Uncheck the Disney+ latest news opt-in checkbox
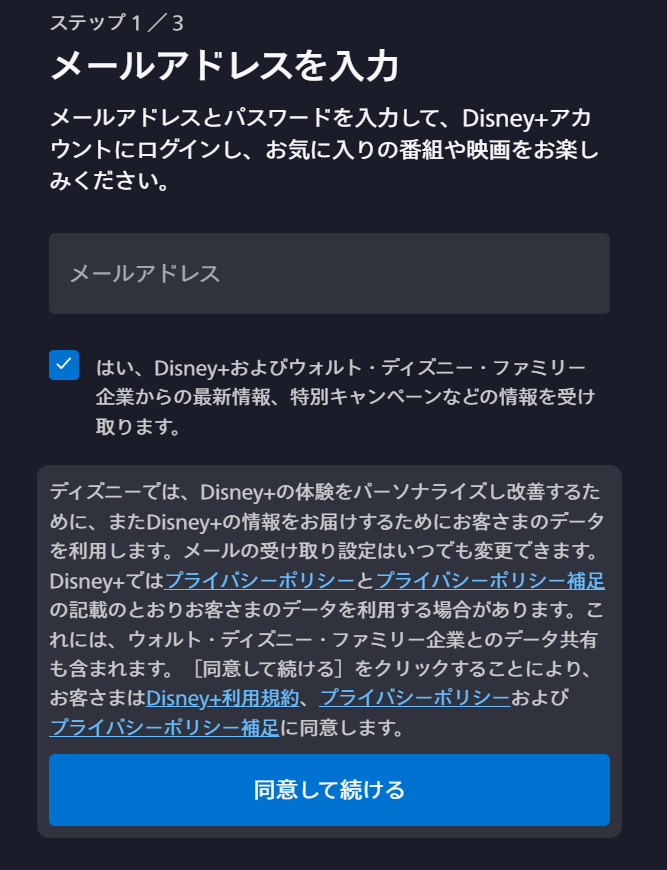The height and width of the screenshot is (870, 667). point(64,365)
